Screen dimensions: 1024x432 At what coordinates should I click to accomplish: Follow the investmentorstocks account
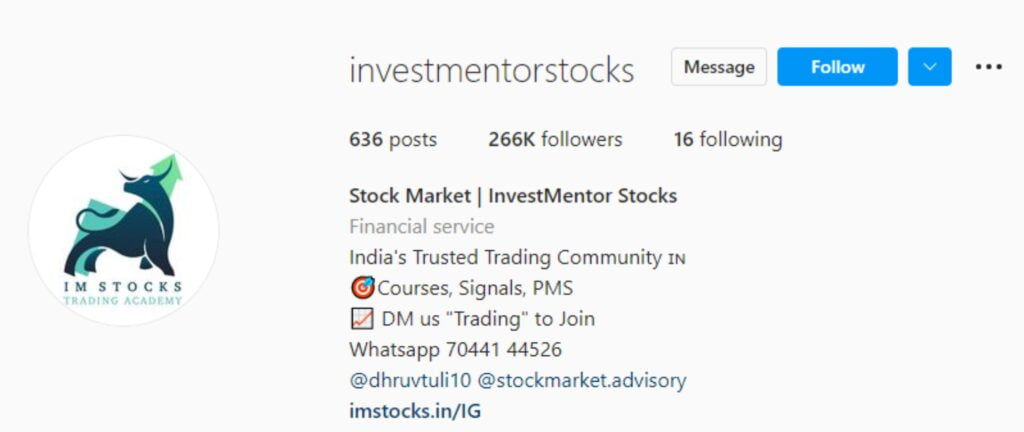[837, 67]
